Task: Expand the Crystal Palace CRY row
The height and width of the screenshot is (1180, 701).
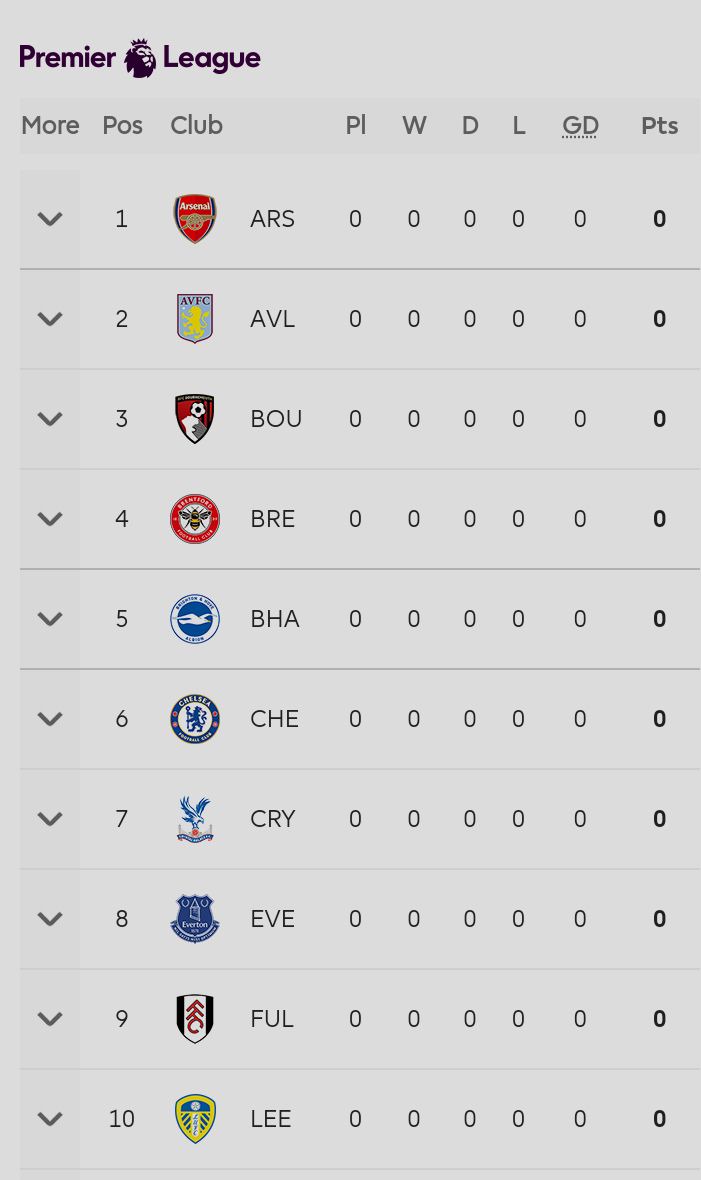Action: (50, 819)
